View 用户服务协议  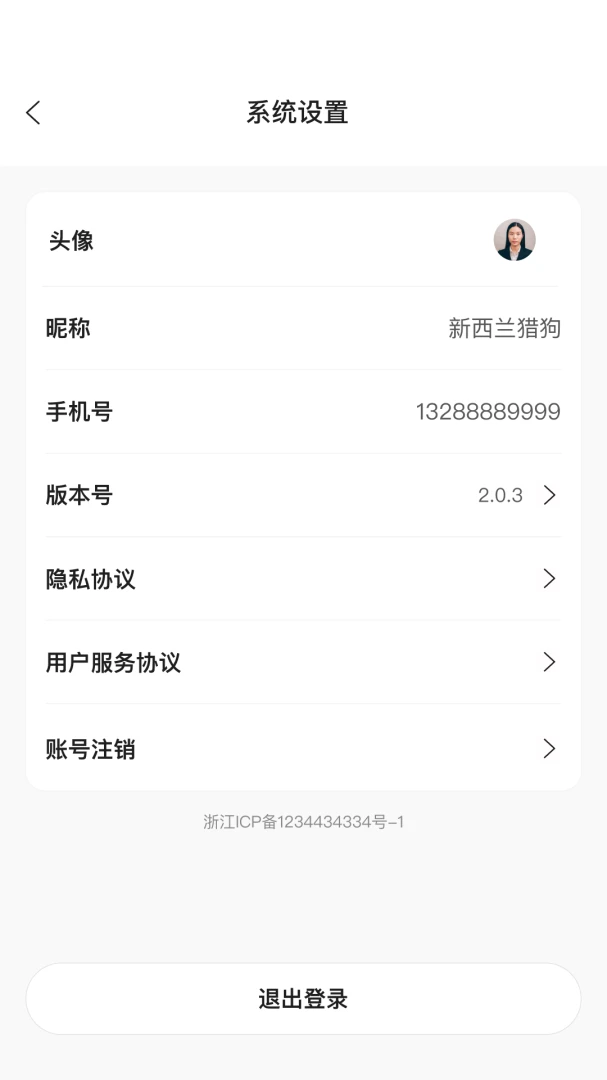click(x=303, y=662)
